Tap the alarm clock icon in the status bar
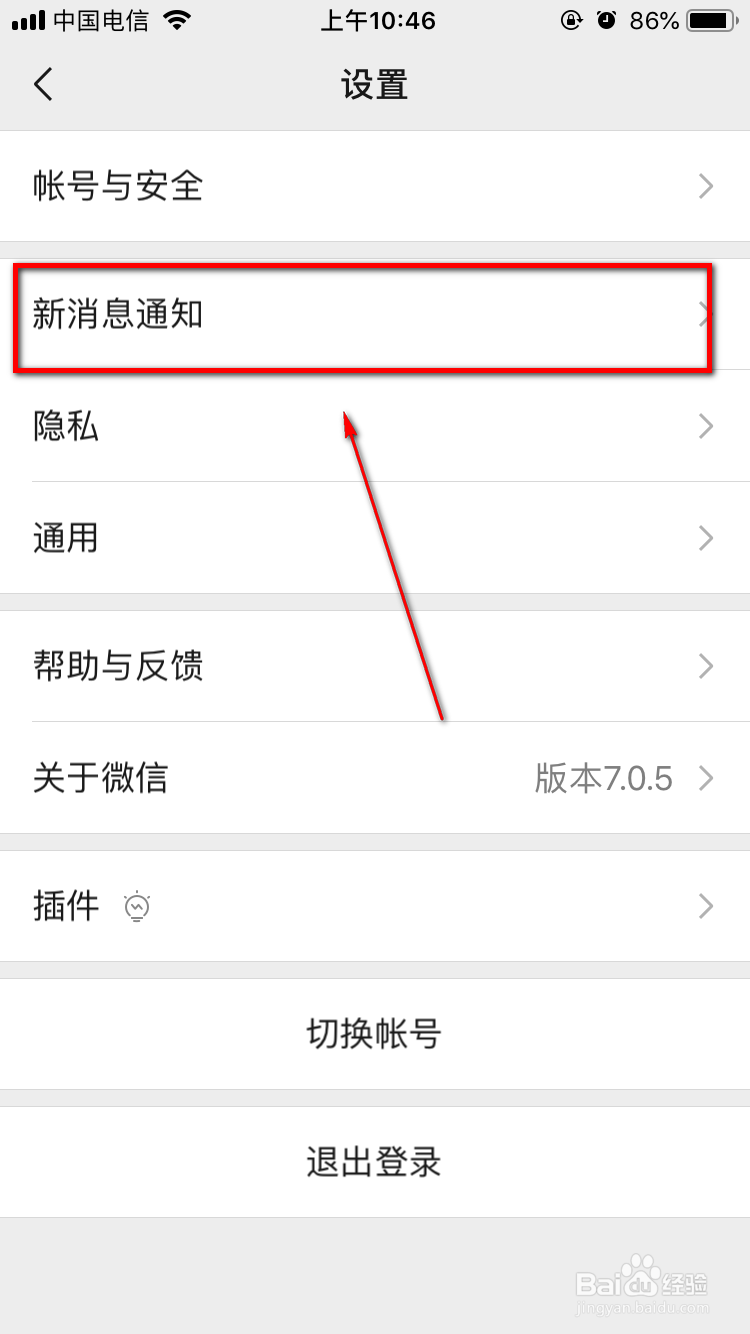Viewport: 750px width, 1334px height. pos(608,18)
